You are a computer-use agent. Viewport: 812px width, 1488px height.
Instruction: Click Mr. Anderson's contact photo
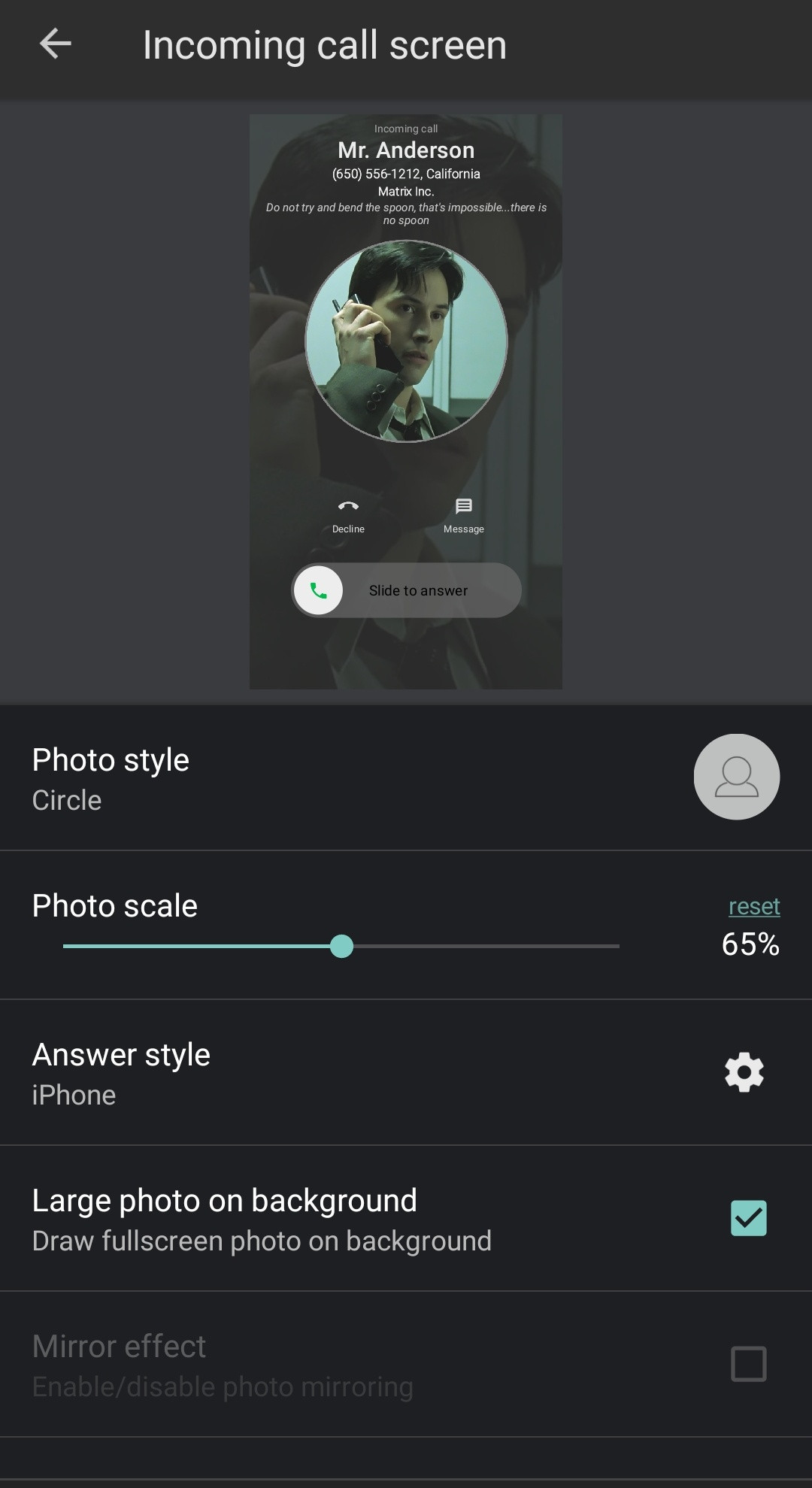pyautogui.click(x=406, y=341)
